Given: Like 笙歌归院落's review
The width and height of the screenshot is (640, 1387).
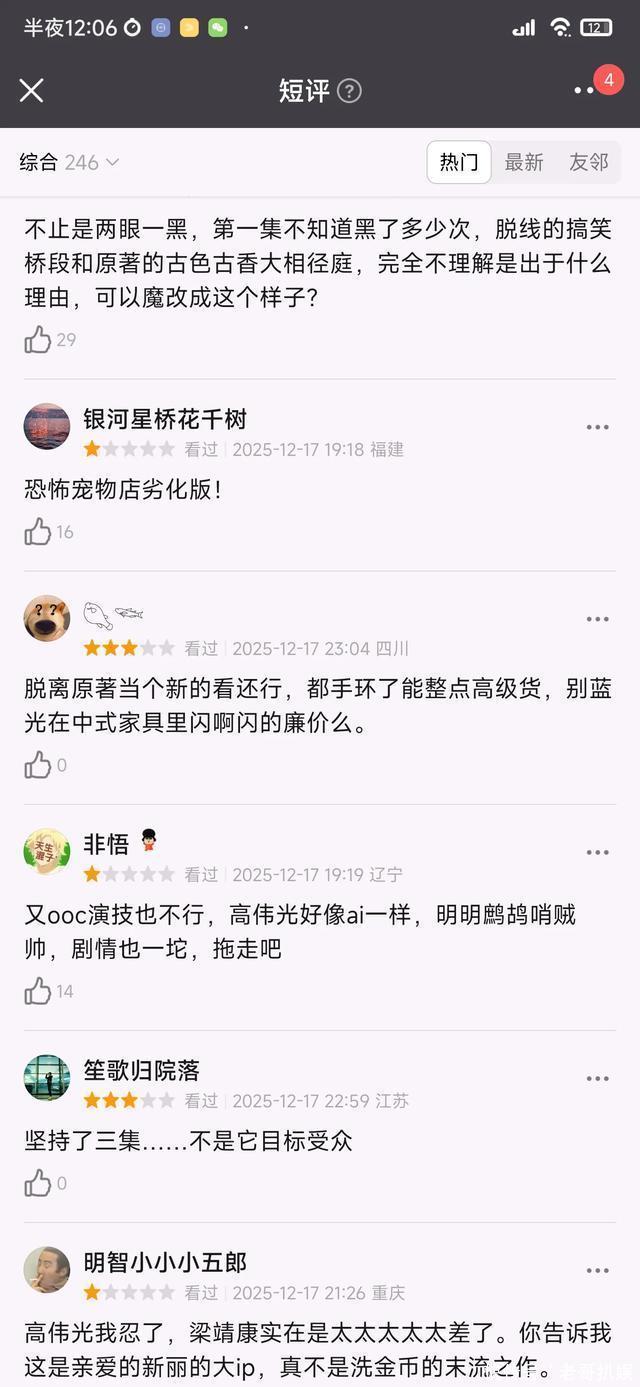Looking at the screenshot, I should 38,1184.
